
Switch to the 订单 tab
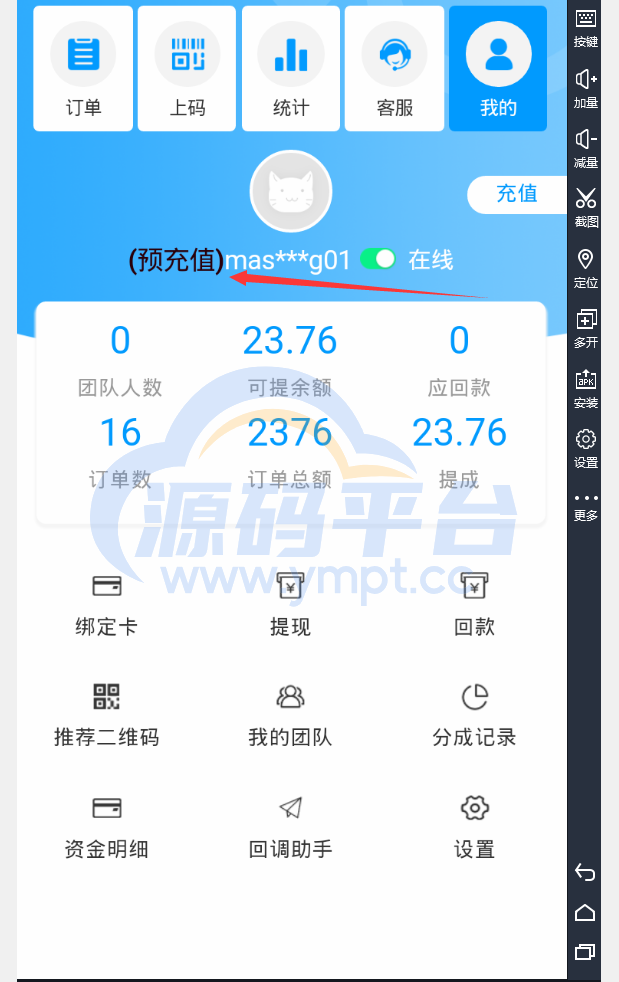pyautogui.click(x=84, y=69)
